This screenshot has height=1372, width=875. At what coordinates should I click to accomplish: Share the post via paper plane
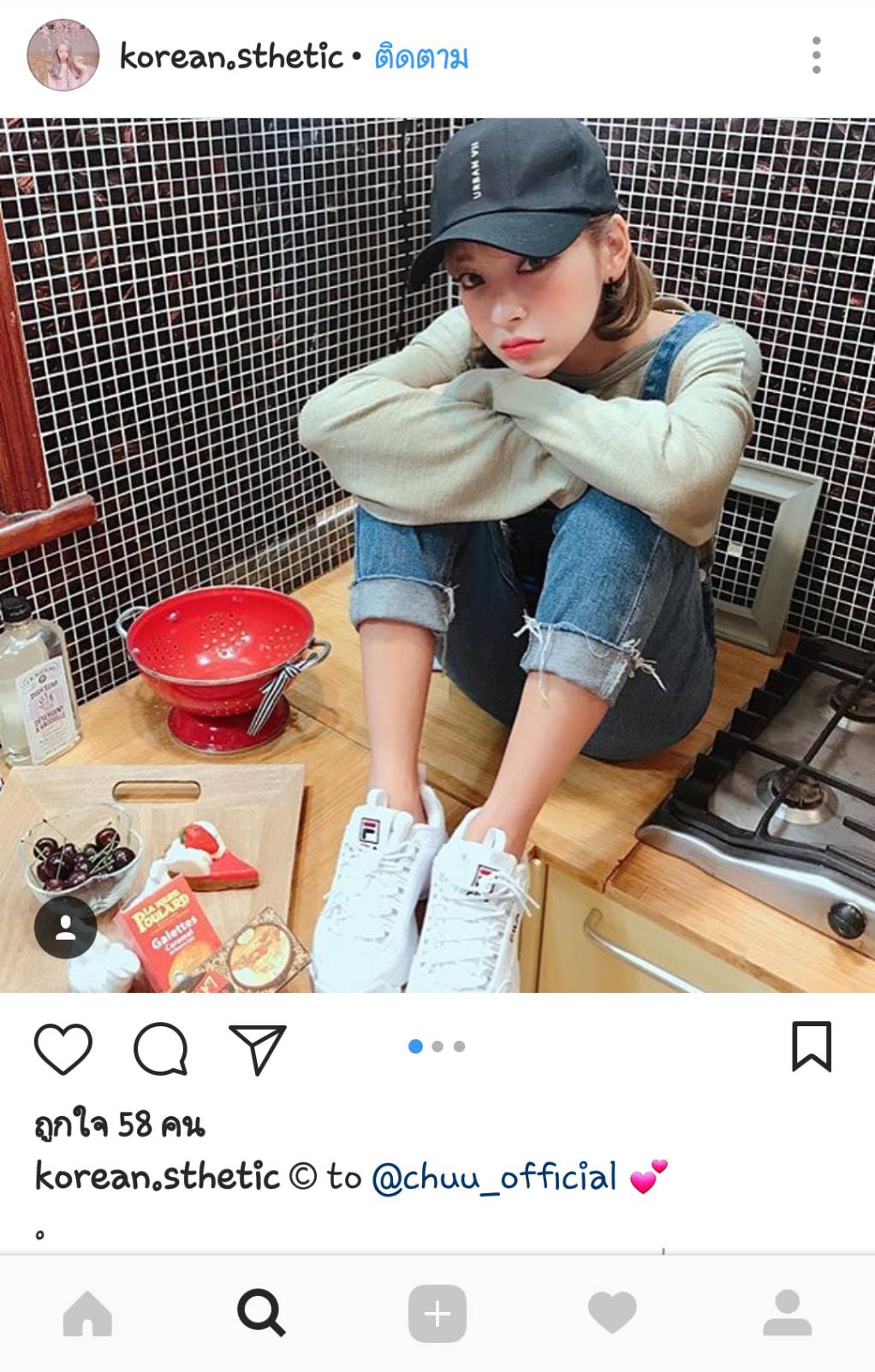[x=257, y=1048]
